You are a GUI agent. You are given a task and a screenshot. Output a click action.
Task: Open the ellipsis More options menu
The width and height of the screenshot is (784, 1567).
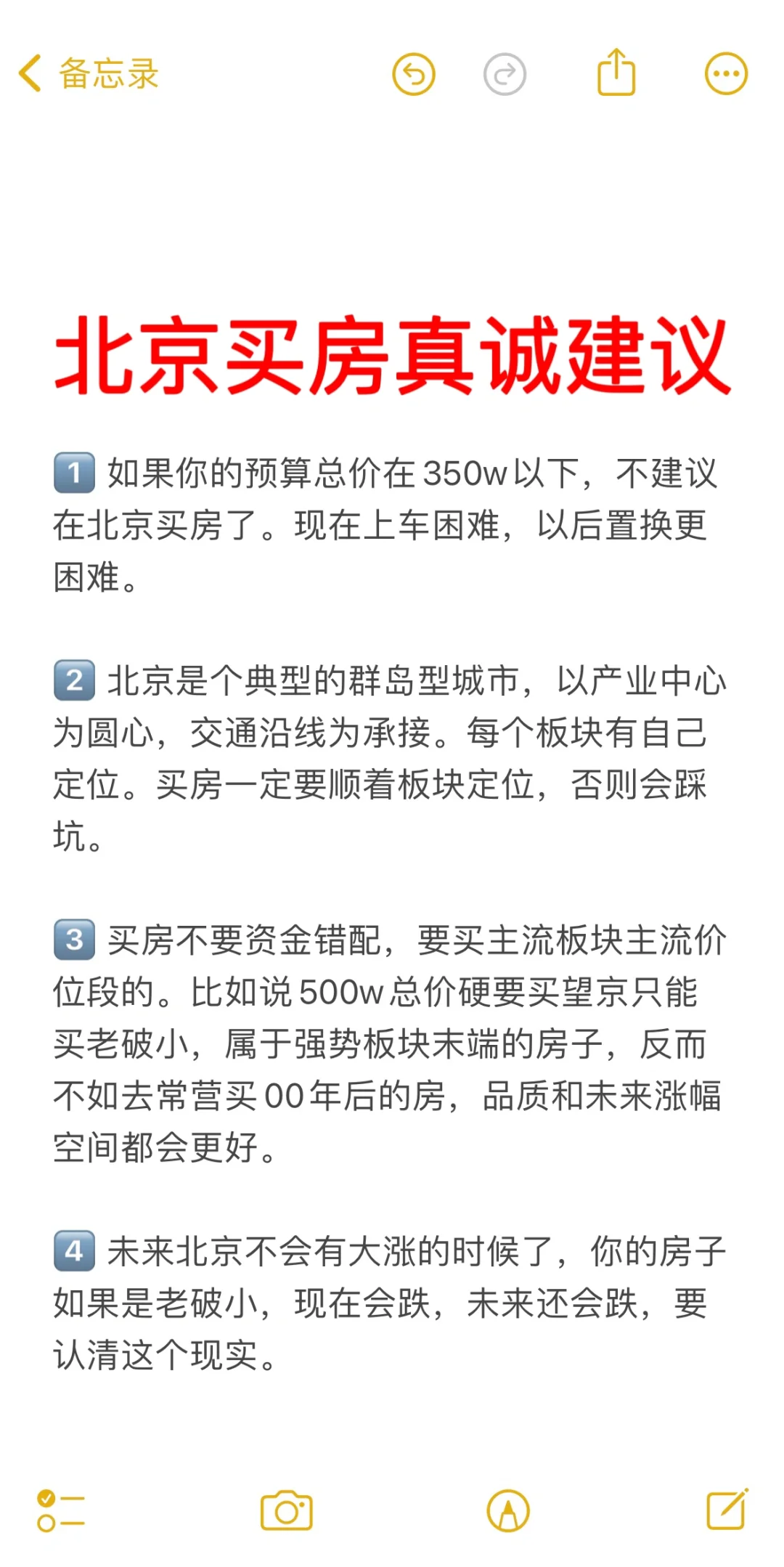point(724,73)
